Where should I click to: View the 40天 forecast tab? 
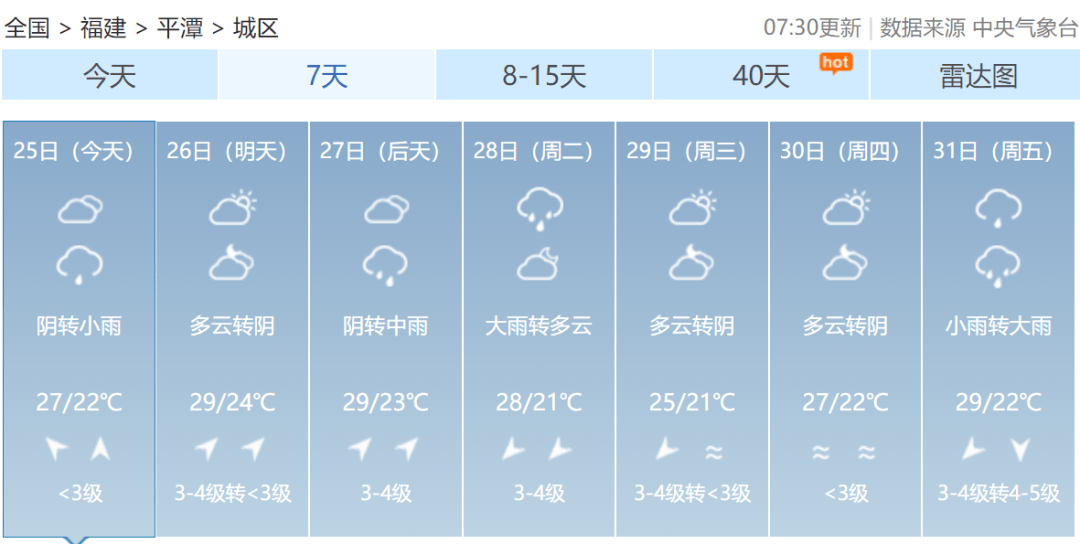[x=761, y=75]
